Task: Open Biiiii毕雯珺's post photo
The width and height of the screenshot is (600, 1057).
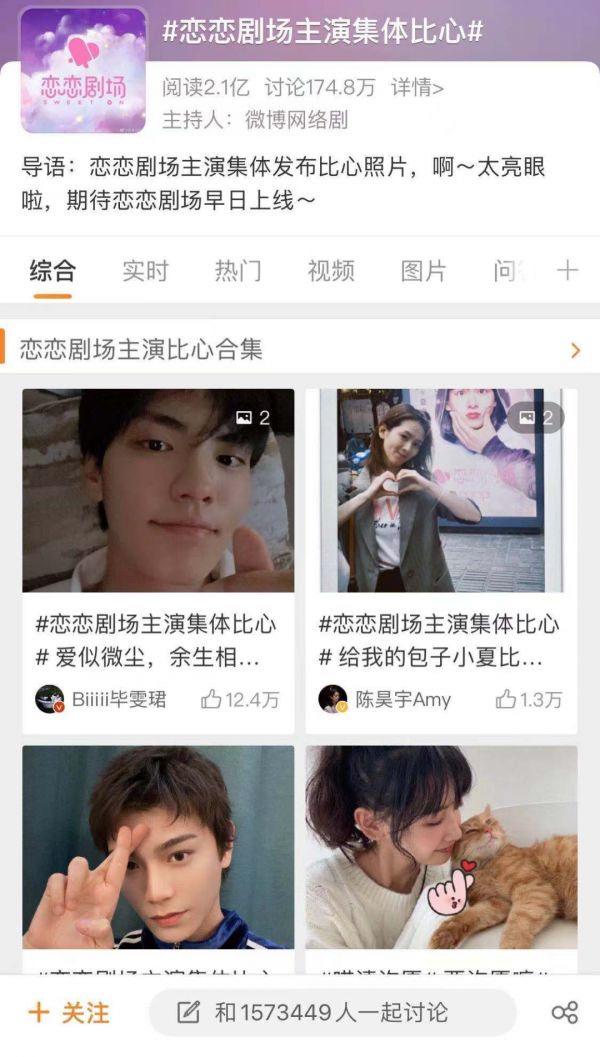Action: [x=158, y=490]
